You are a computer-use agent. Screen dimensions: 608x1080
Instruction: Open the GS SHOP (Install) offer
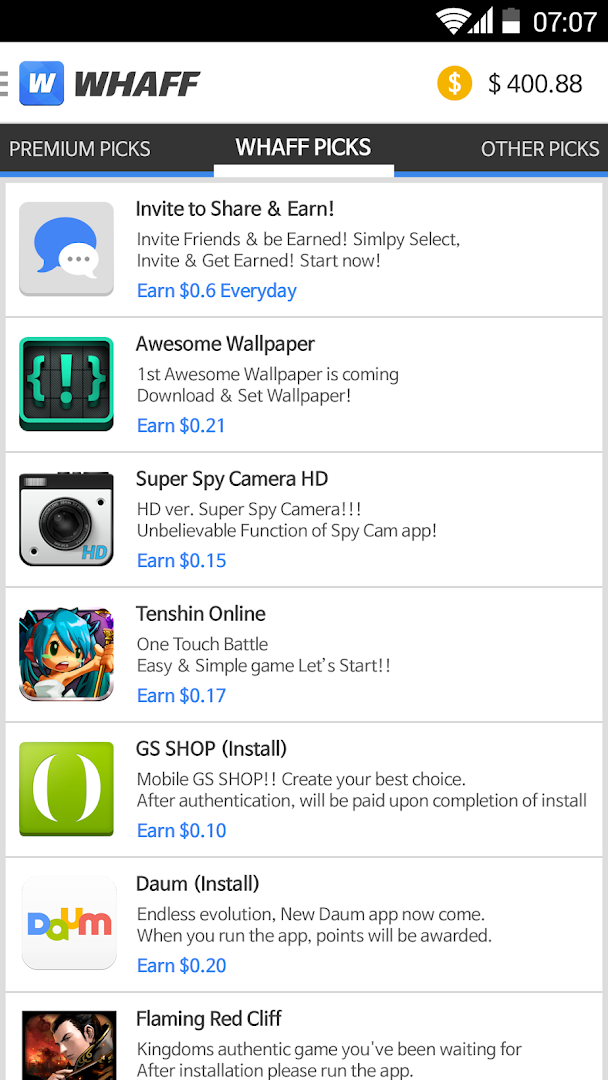(x=304, y=790)
